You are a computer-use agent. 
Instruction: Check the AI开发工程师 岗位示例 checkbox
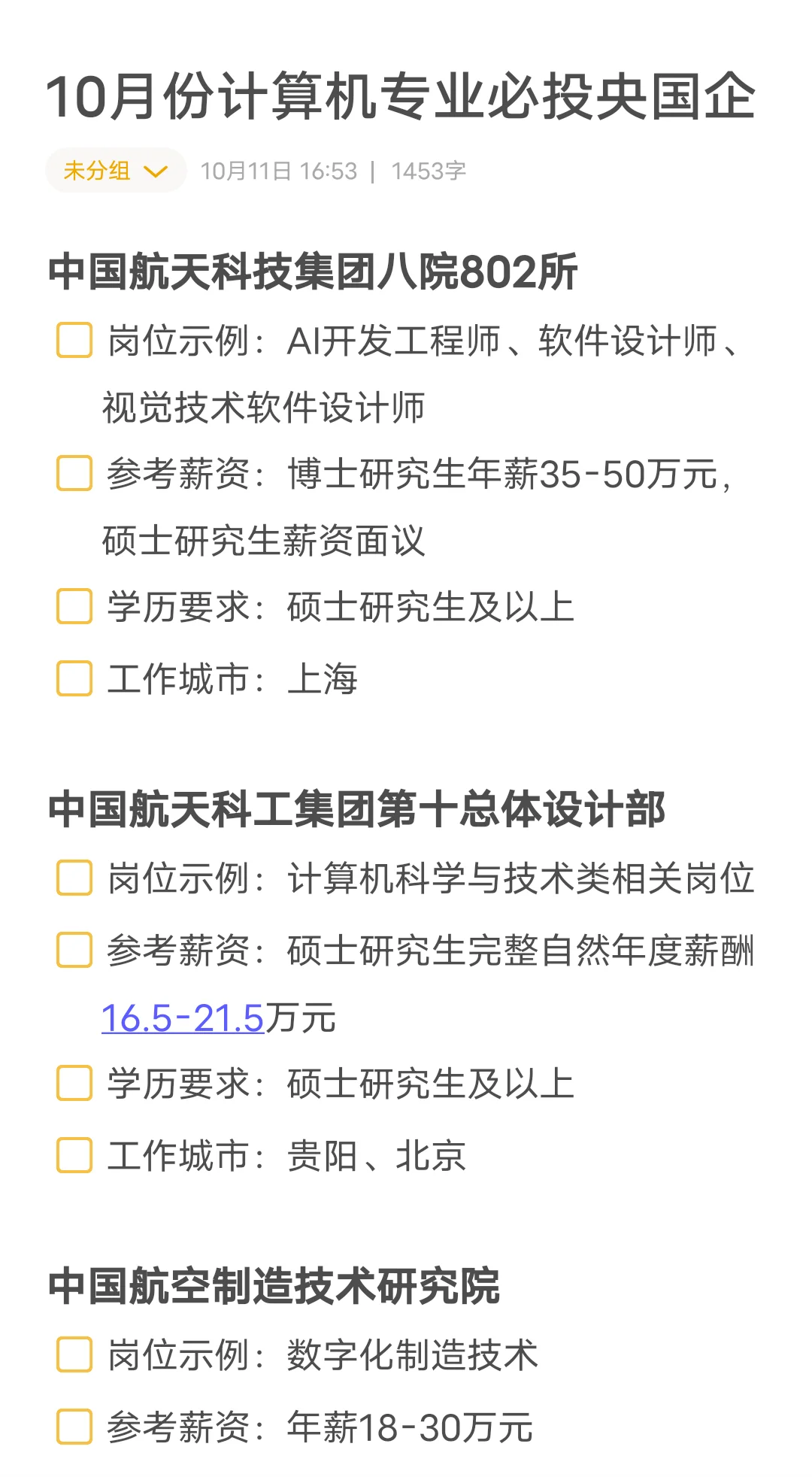point(74,340)
